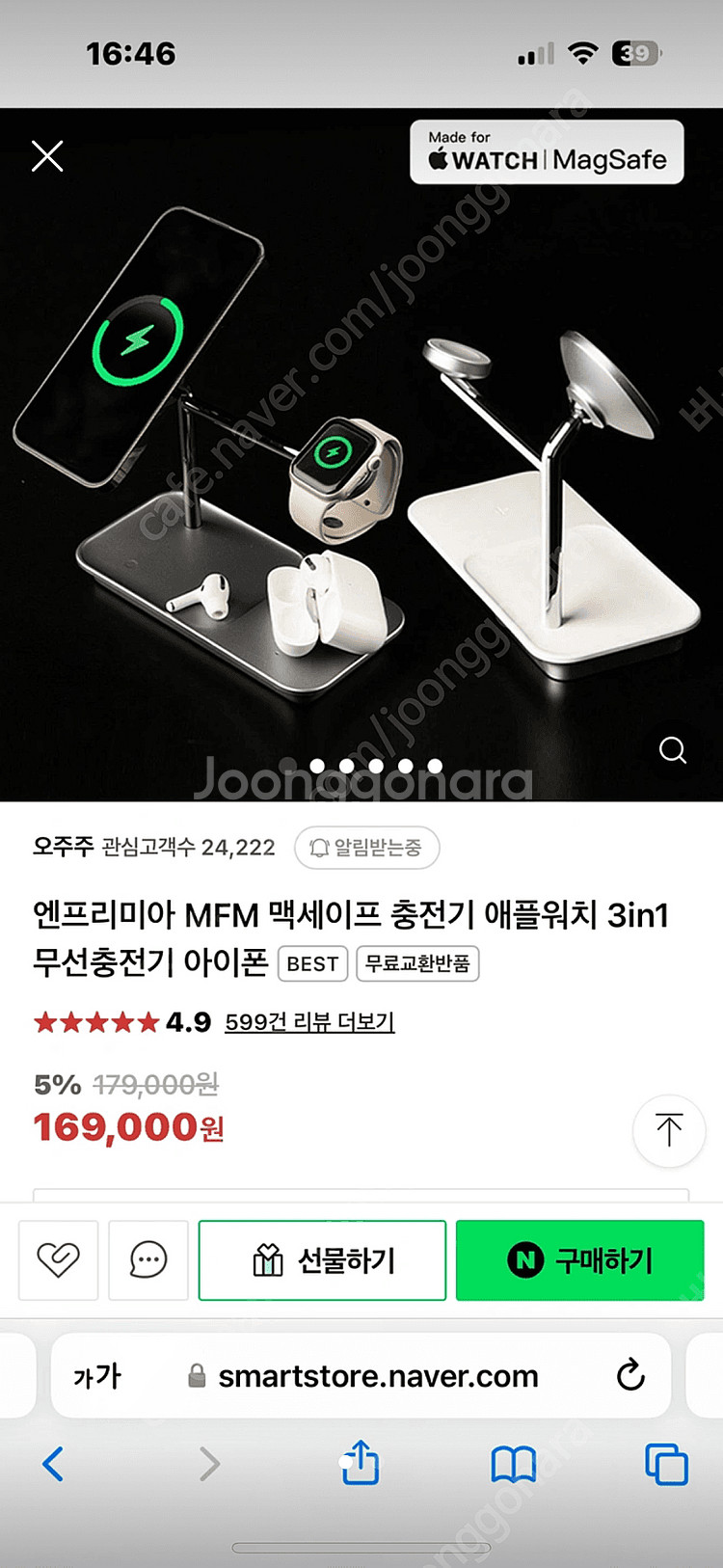
Task: Open Safari's share sheet
Action: [361, 1462]
